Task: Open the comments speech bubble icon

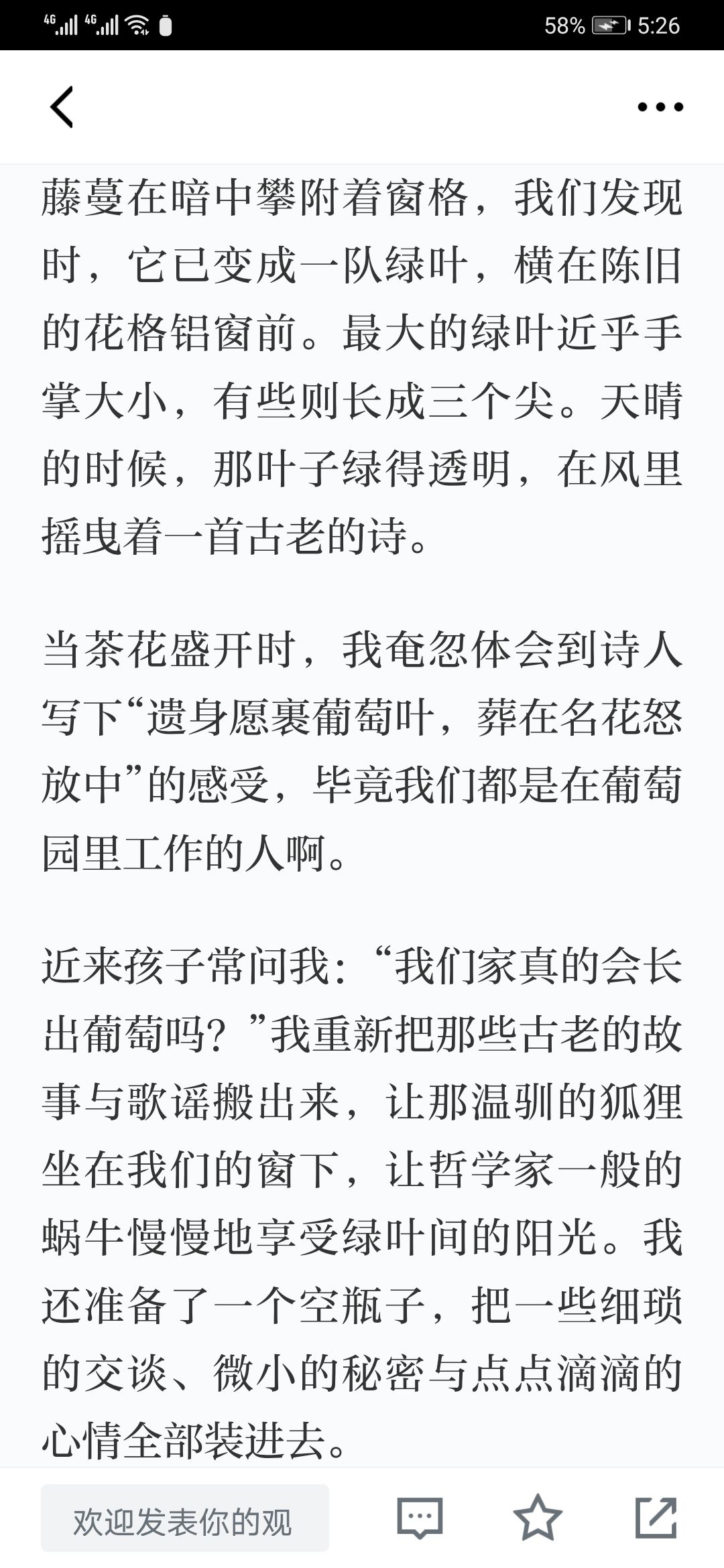Action: pos(420,1518)
